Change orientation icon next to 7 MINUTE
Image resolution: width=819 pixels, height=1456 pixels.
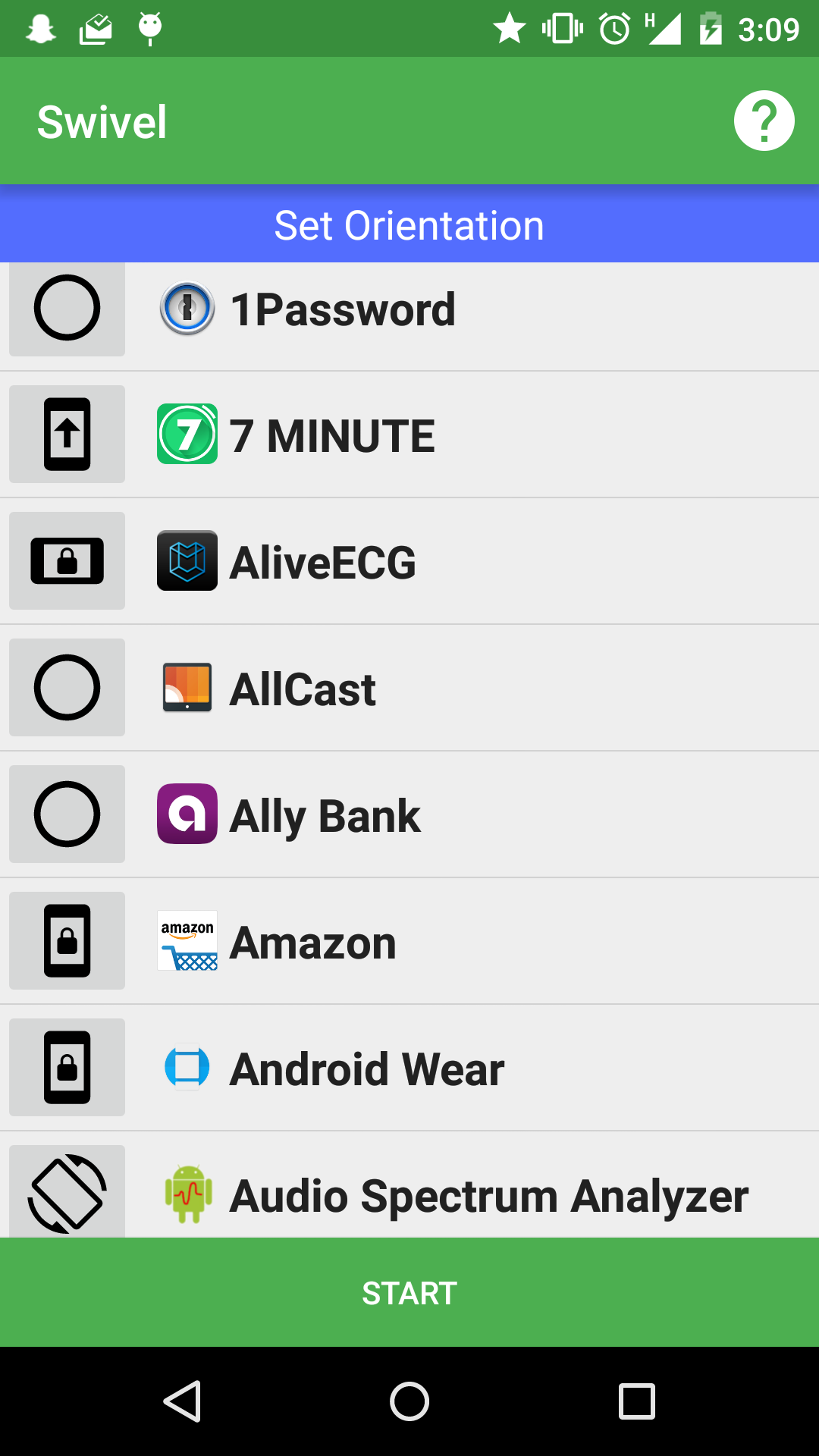point(67,434)
